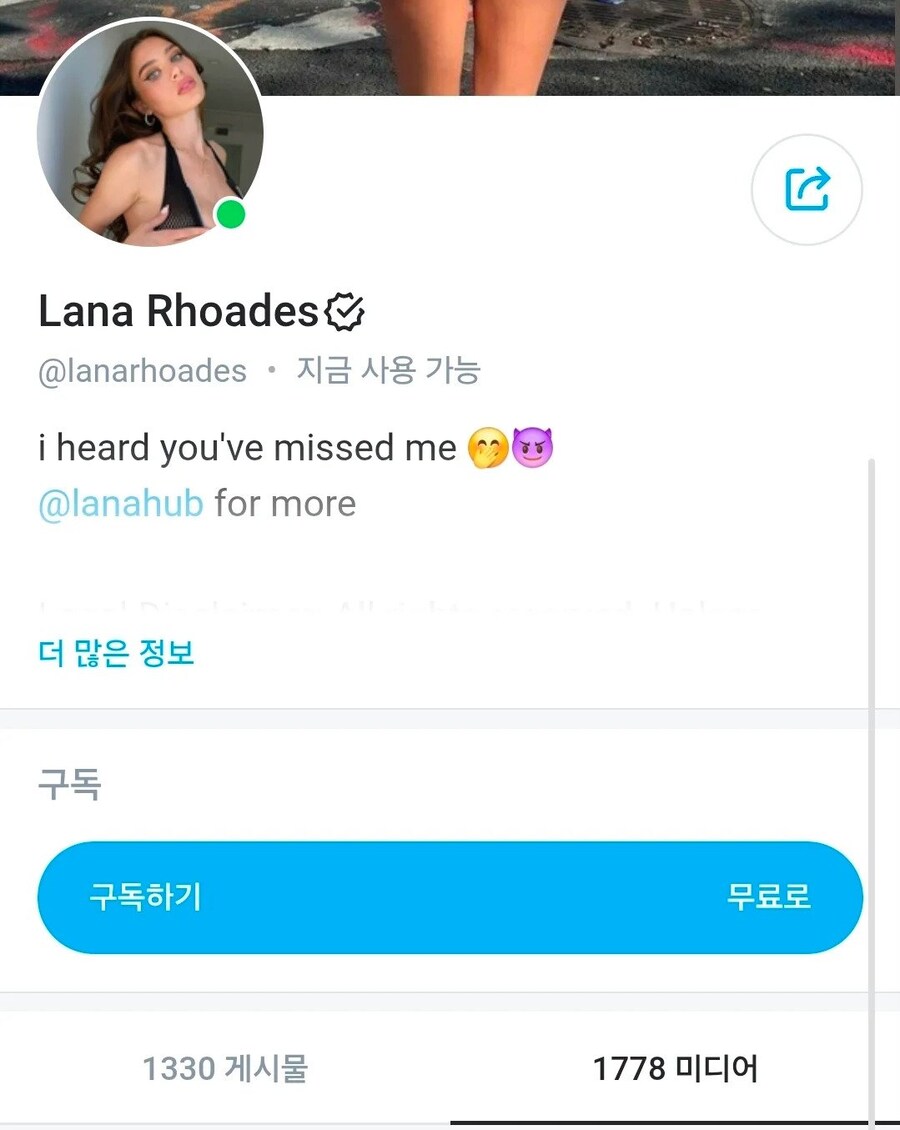
Task: Switch to the 1330 게시물 tab
Action: (225, 1069)
